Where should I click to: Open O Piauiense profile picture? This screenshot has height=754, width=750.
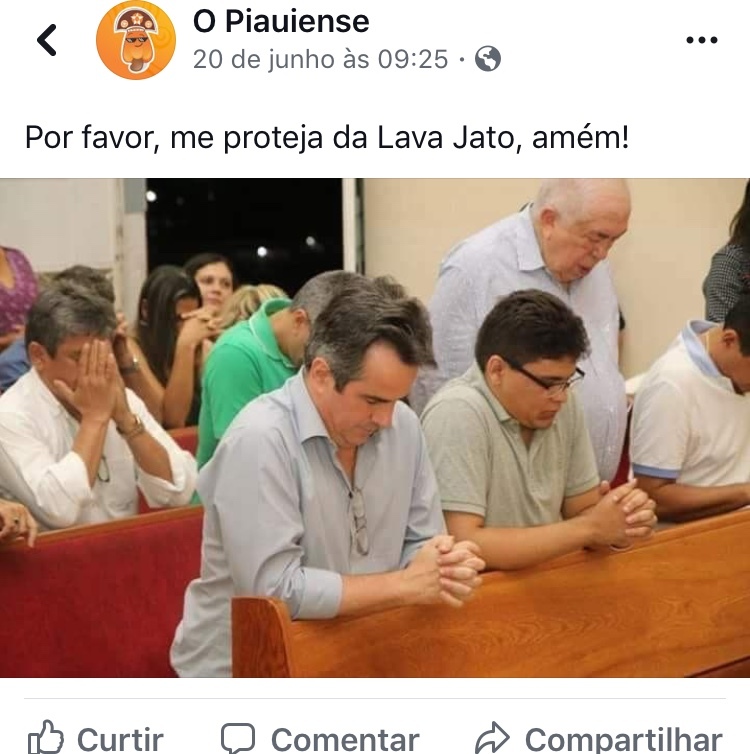[136, 39]
